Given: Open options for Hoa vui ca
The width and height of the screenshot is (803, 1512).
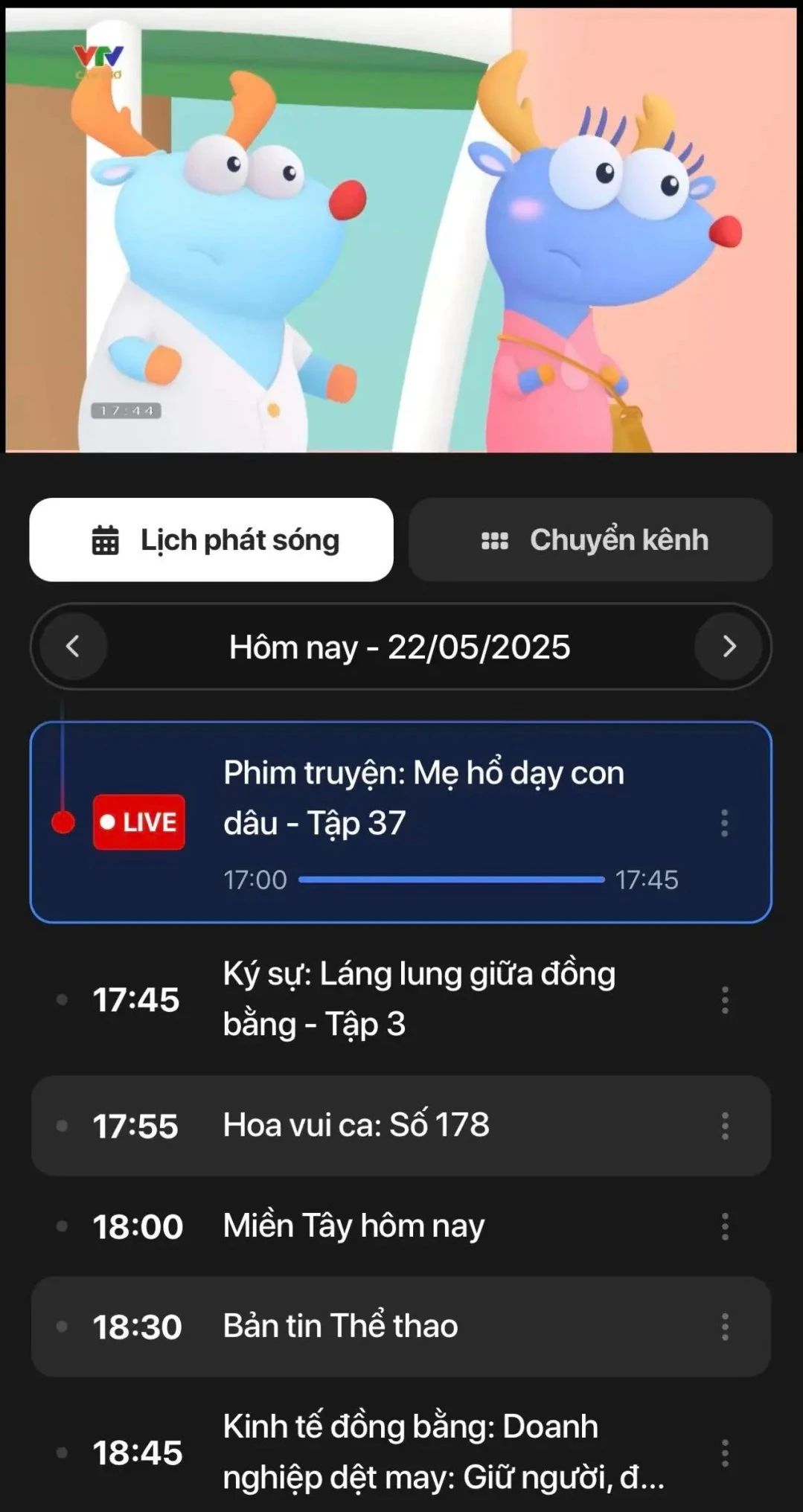Looking at the screenshot, I should tap(724, 1126).
